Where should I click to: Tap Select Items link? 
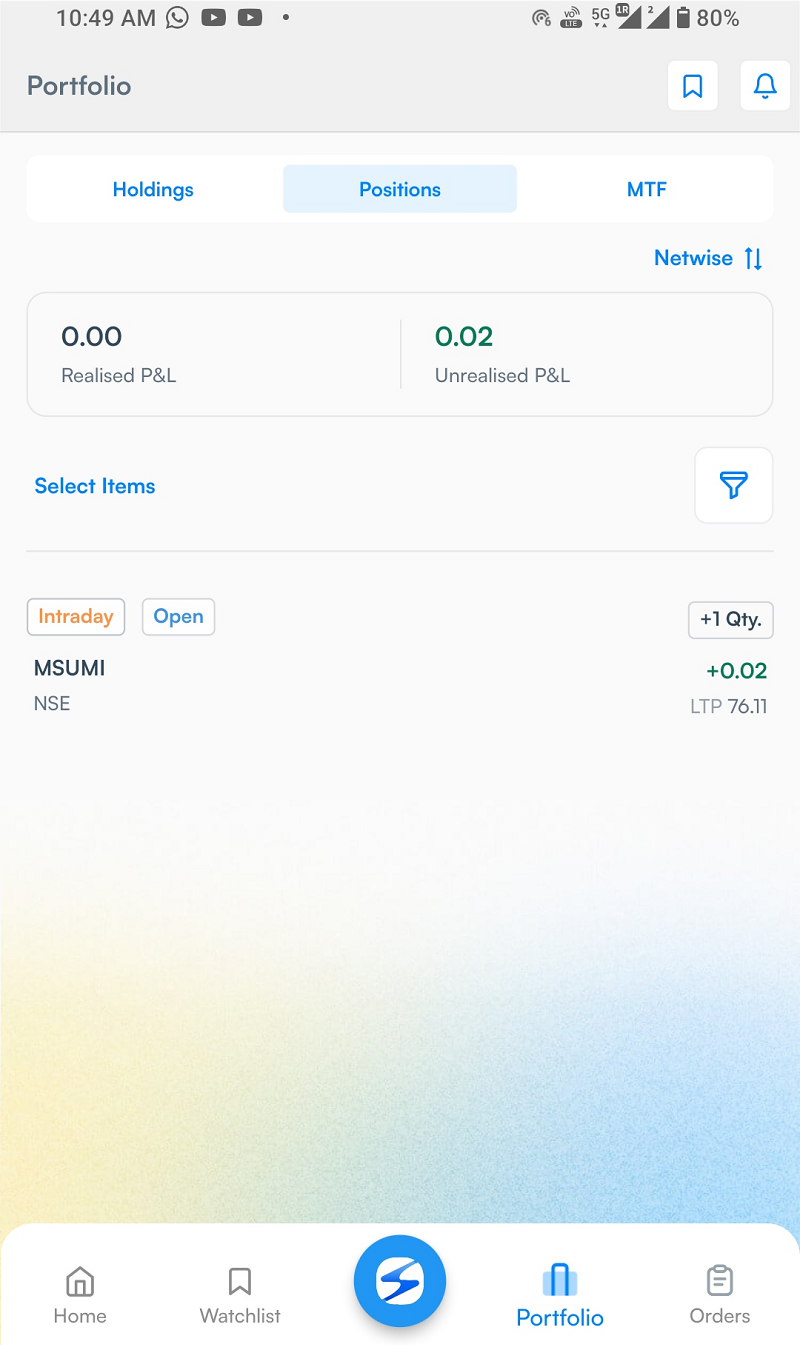coord(95,486)
